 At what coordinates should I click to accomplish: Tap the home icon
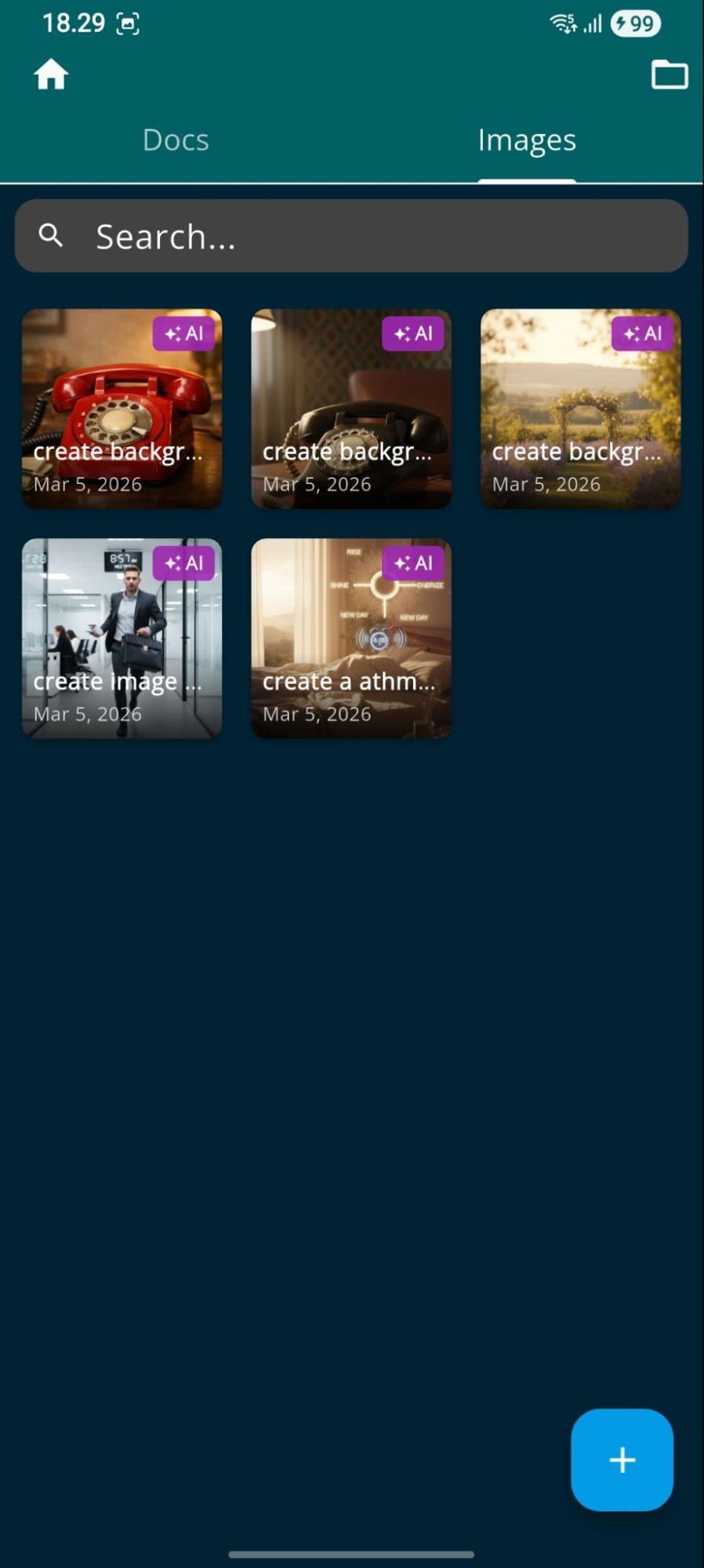[50, 75]
